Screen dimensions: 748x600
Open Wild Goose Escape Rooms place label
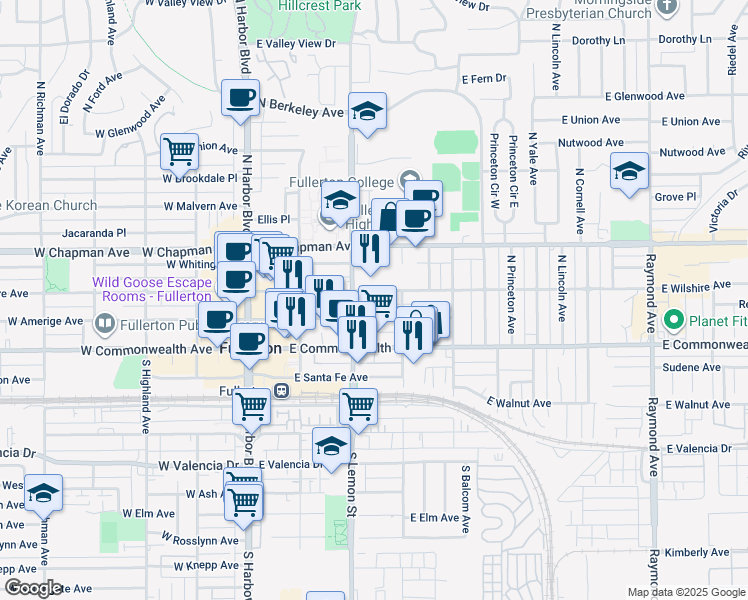pyautogui.click(x=152, y=289)
